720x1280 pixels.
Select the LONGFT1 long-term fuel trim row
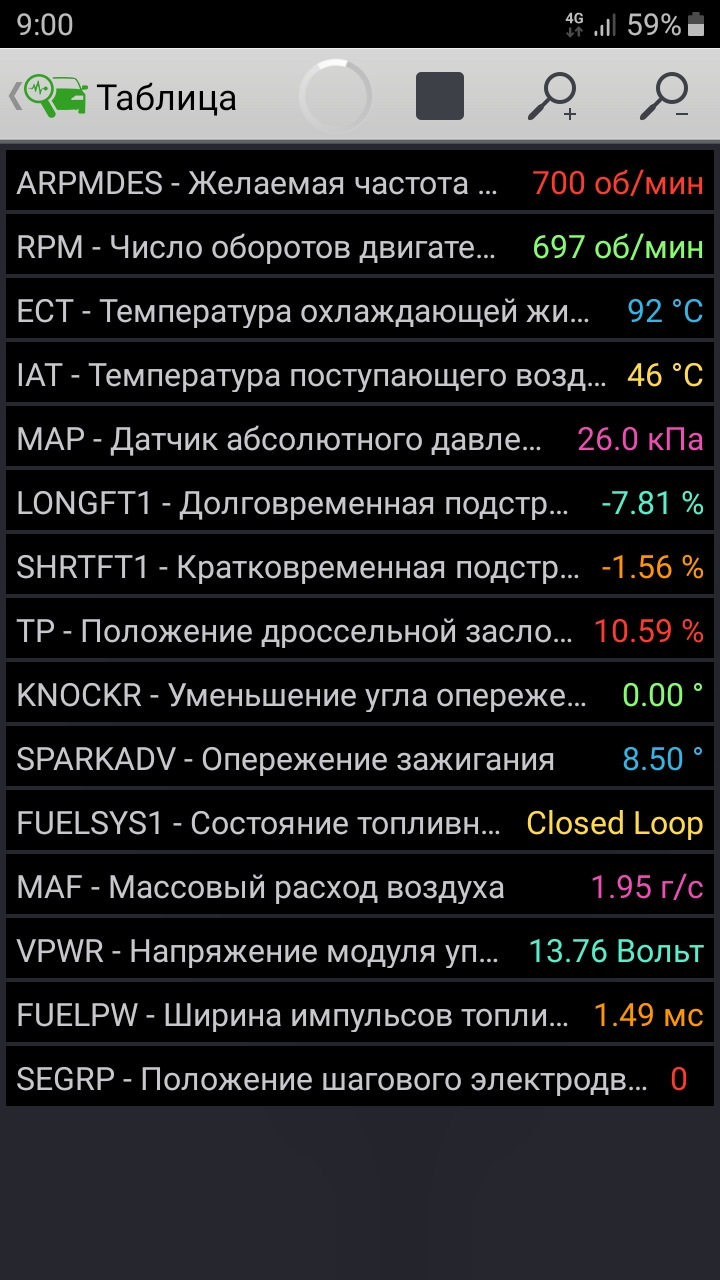click(360, 504)
